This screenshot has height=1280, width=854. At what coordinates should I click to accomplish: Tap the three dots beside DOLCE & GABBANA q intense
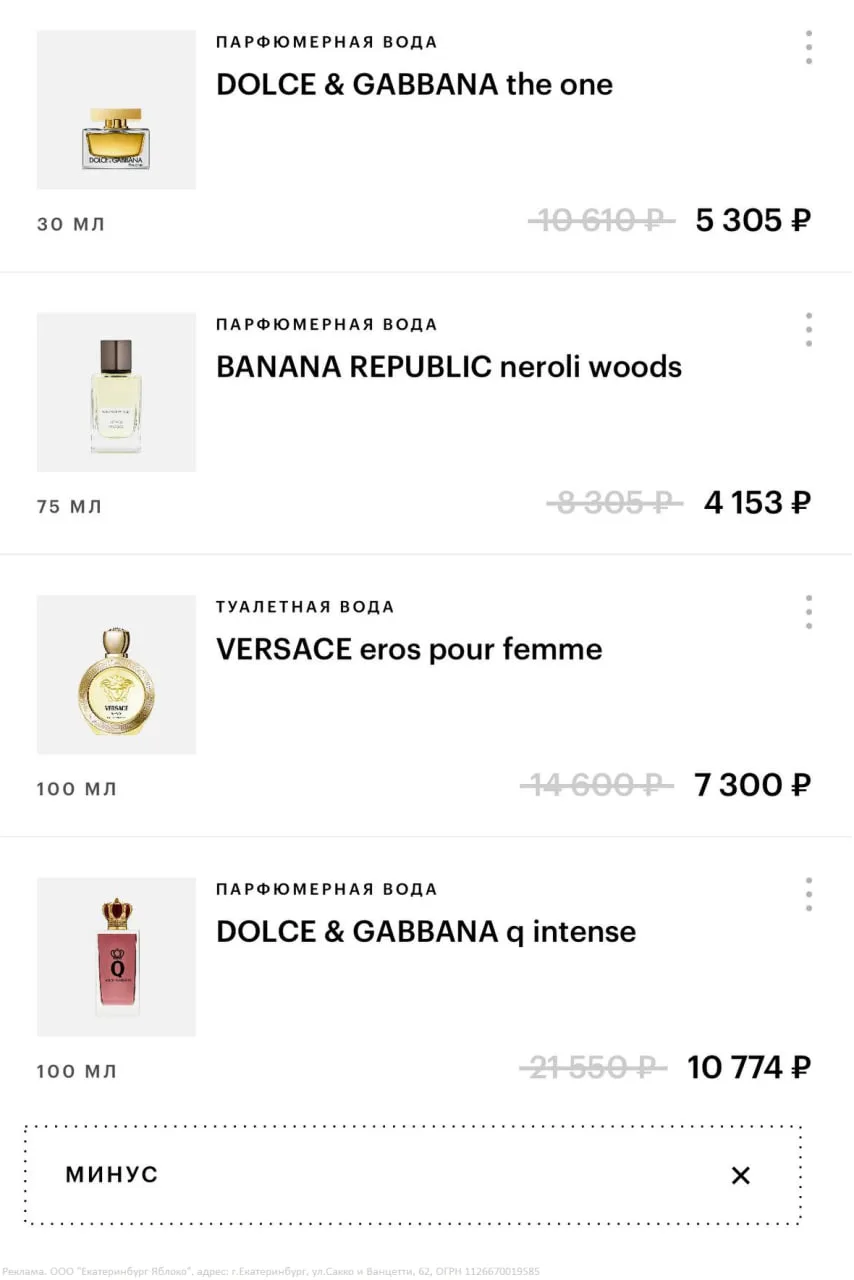pyautogui.click(x=808, y=895)
